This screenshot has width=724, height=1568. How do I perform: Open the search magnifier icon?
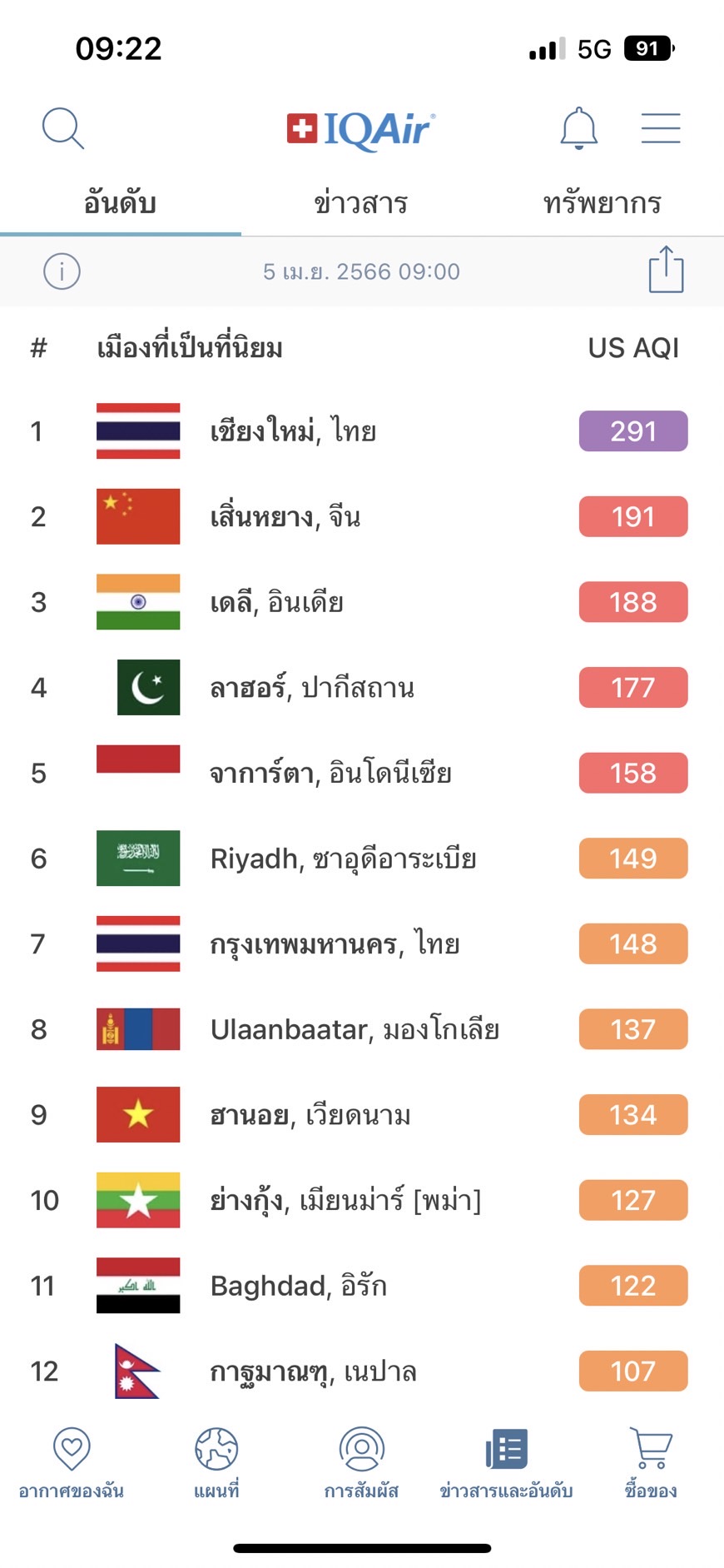click(63, 129)
